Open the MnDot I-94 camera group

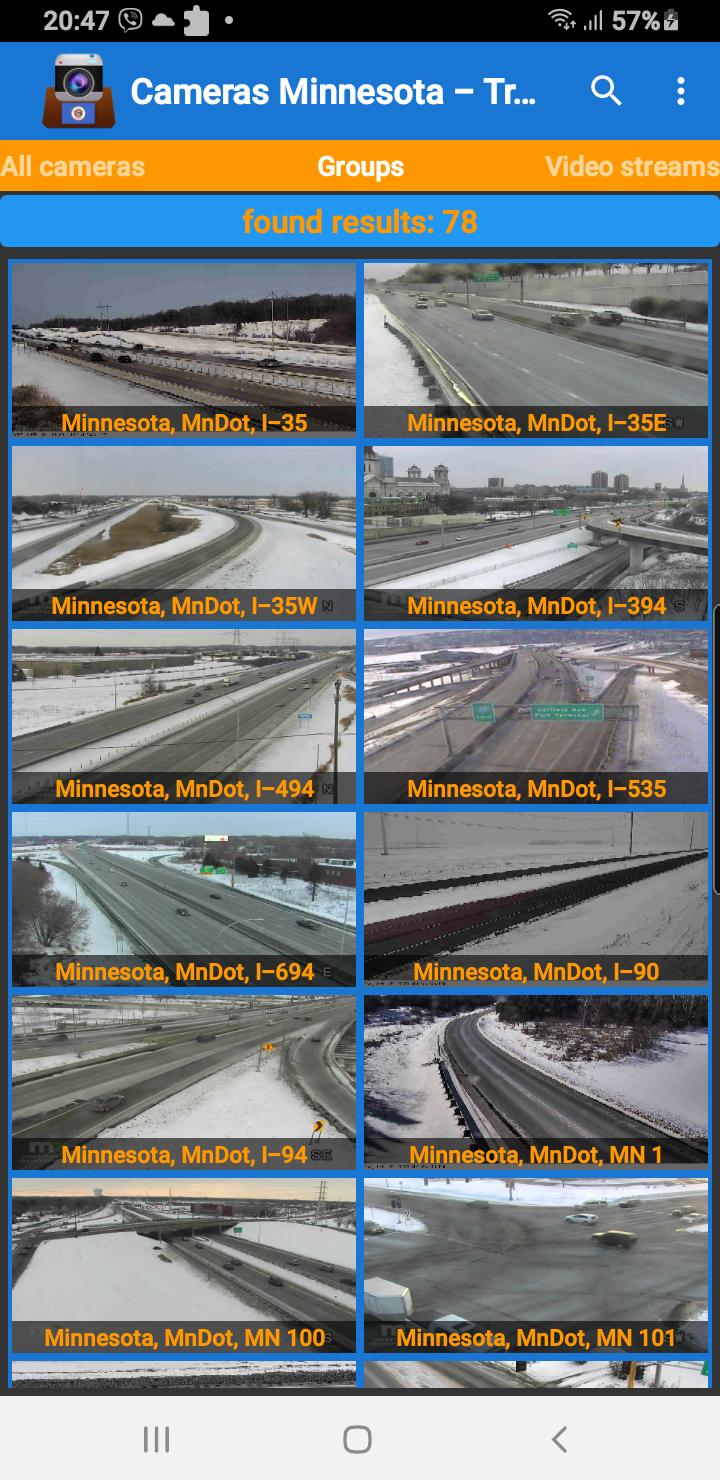[x=183, y=1080]
